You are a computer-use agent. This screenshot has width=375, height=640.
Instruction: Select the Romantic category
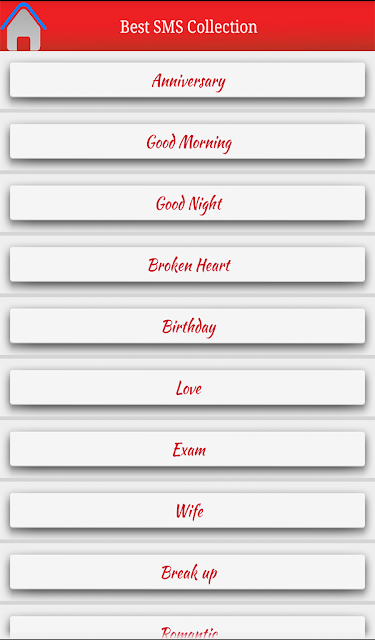pos(187,628)
